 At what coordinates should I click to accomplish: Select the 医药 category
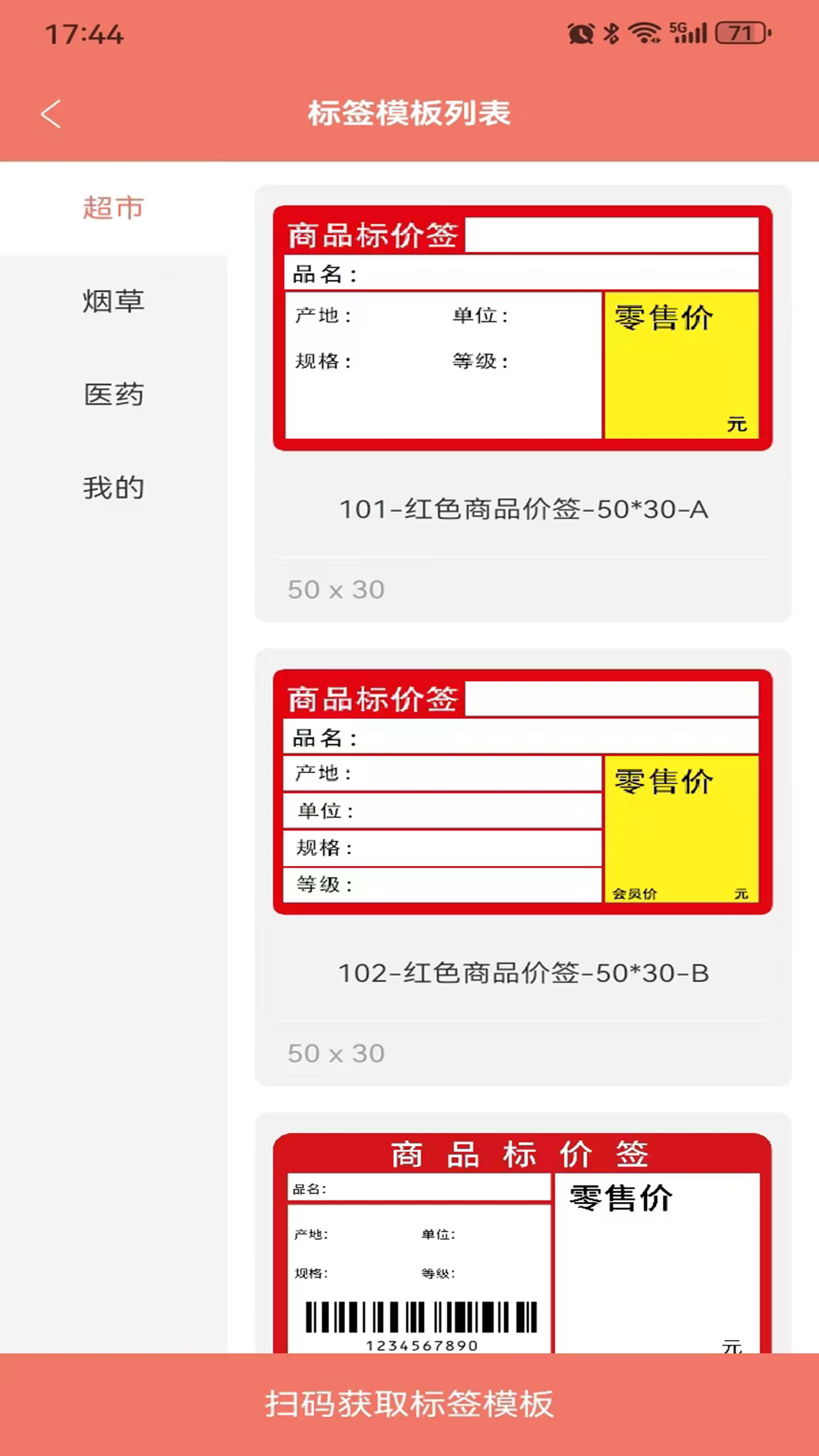113,394
